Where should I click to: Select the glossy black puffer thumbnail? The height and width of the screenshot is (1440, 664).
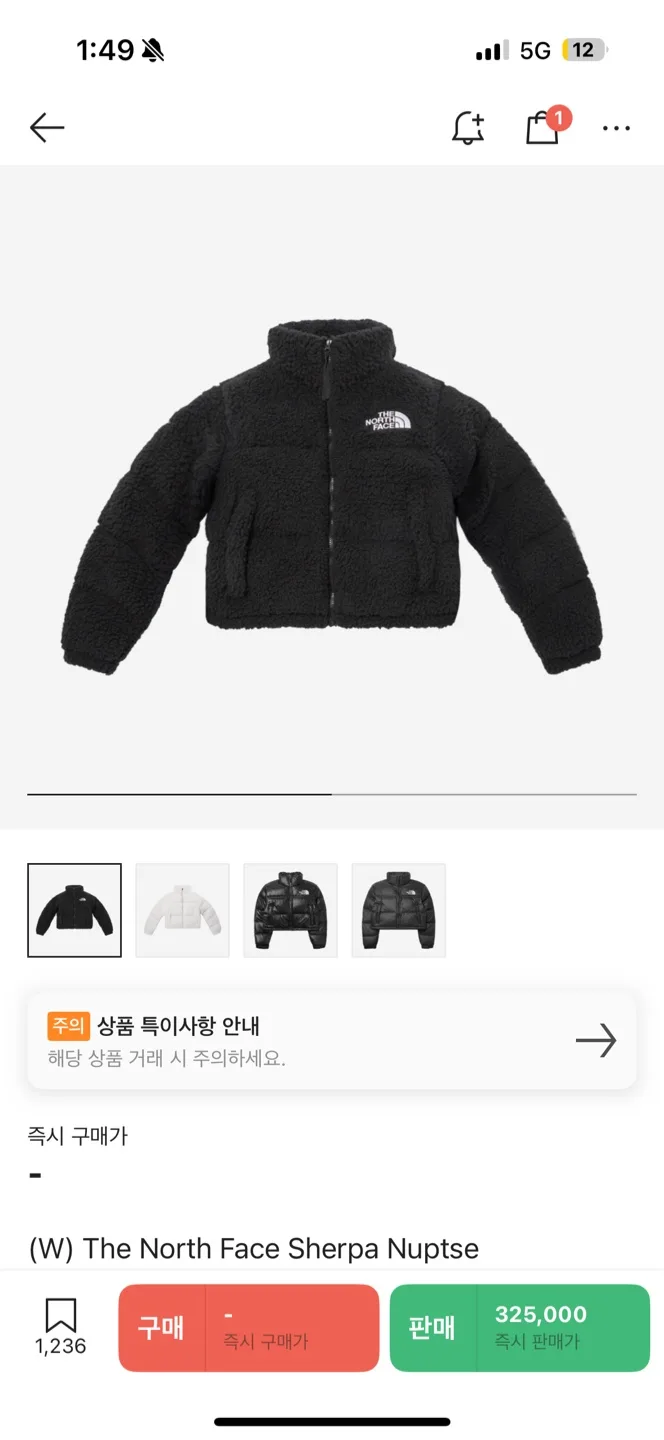tap(290, 910)
